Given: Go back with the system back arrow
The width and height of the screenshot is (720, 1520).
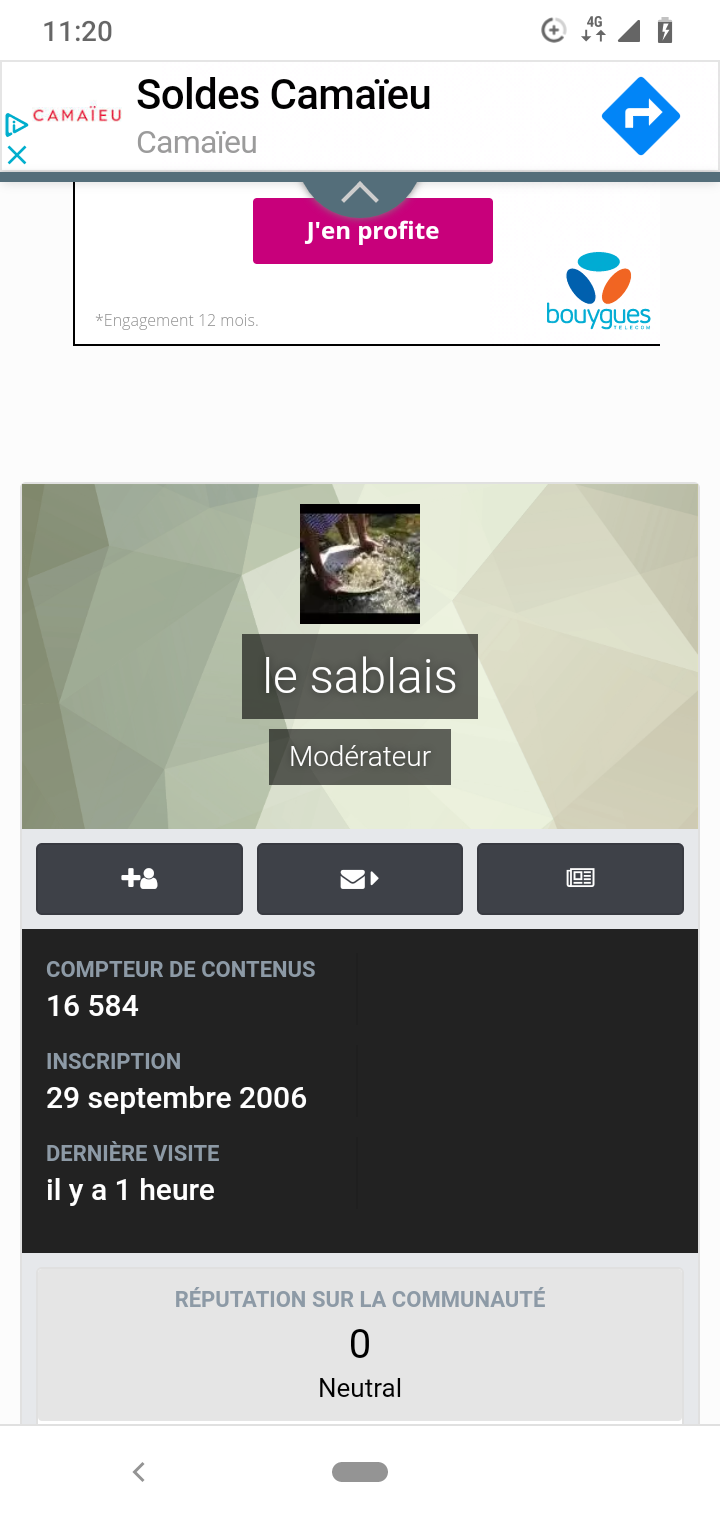Looking at the screenshot, I should tap(139, 1471).
